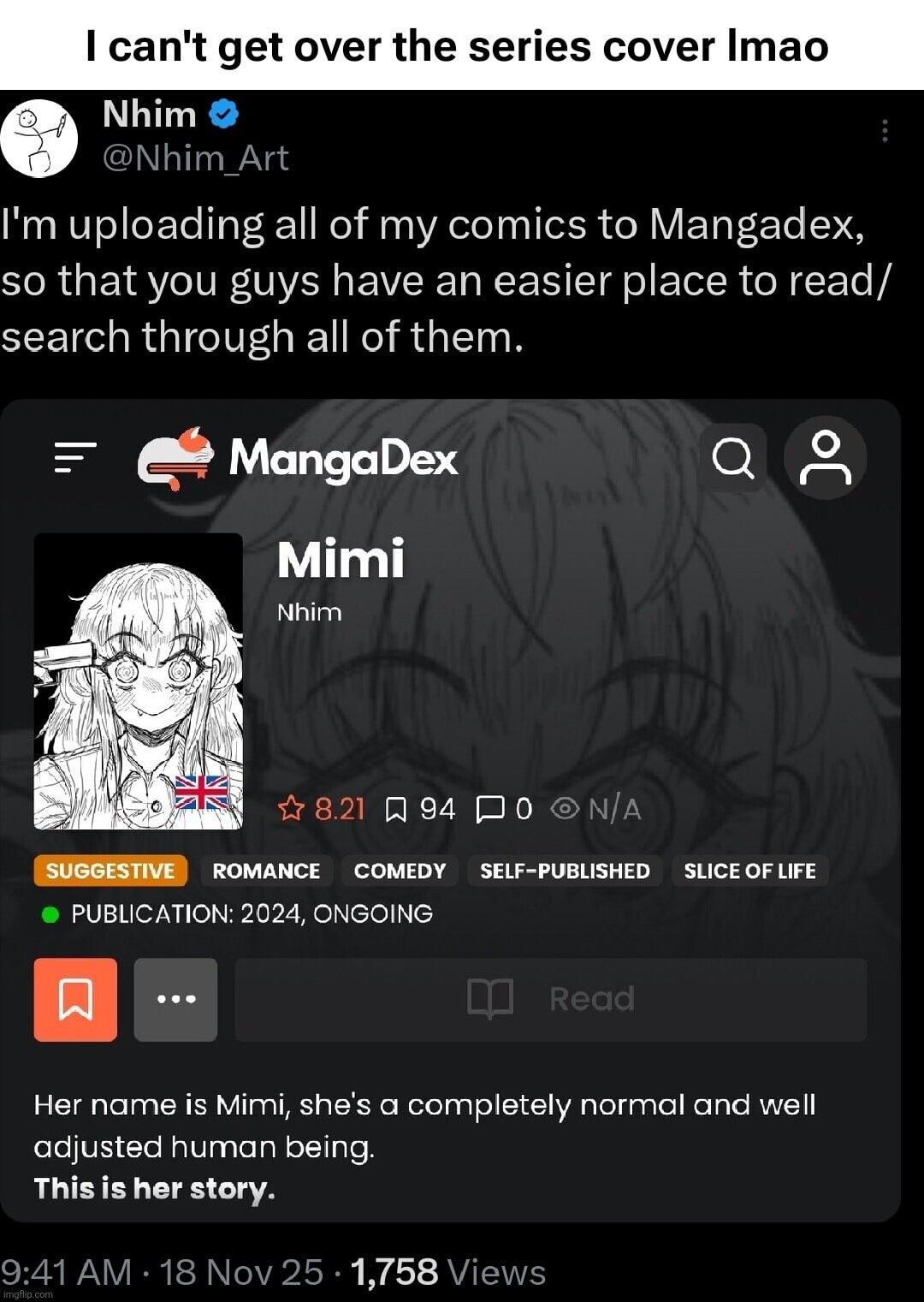Select the SLICE OF LIFE tag
This screenshot has width=924, height=1302.
tap(750, 872)
